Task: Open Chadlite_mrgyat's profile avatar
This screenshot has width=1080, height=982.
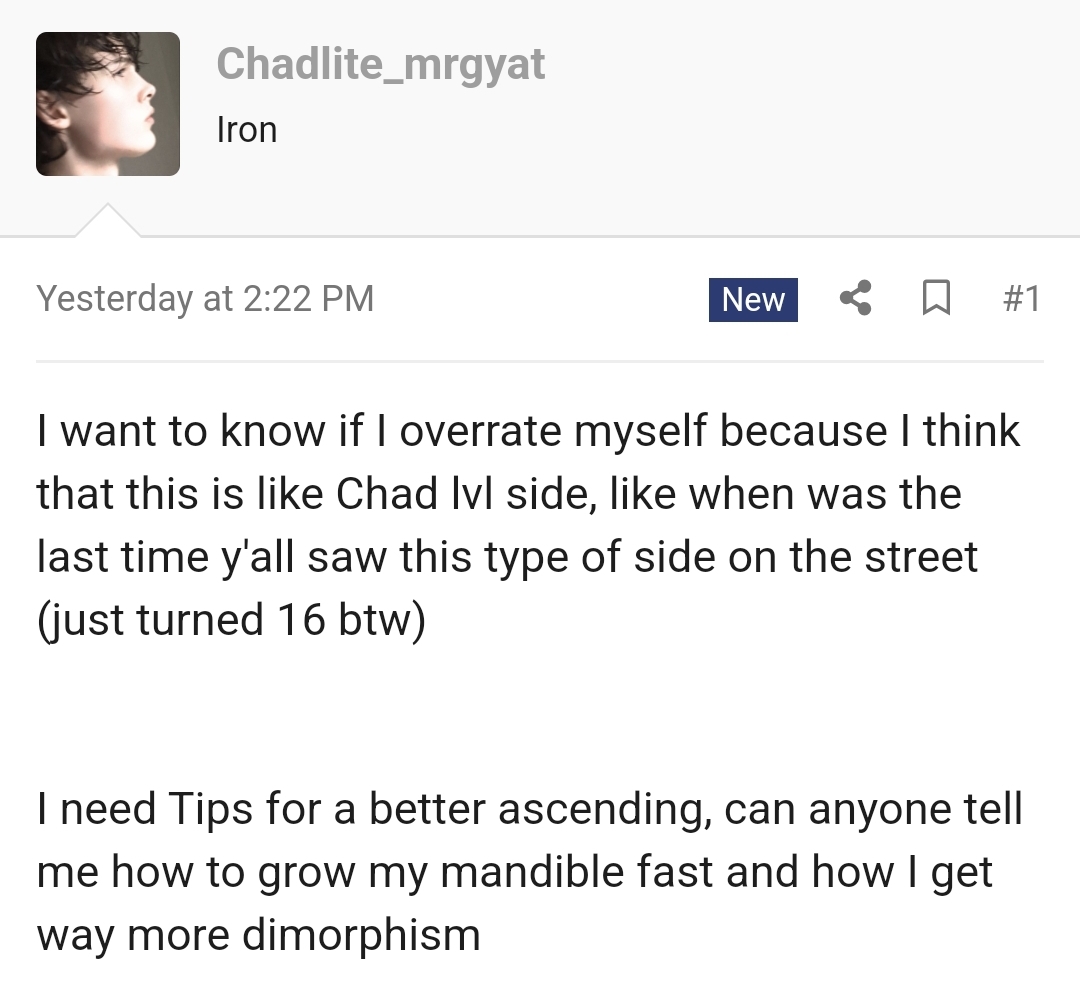Action: (108, 104)
